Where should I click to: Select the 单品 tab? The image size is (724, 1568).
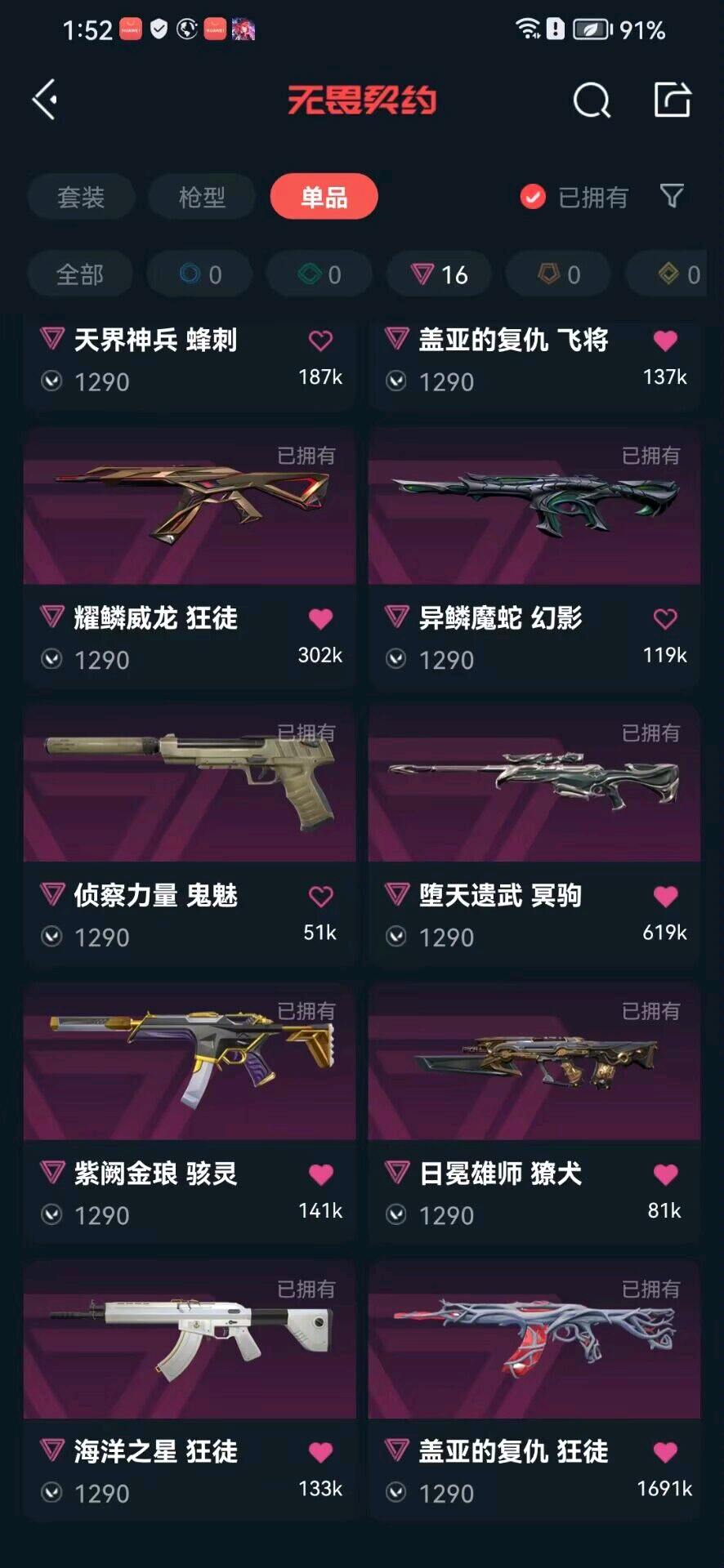tap(324, 197)
